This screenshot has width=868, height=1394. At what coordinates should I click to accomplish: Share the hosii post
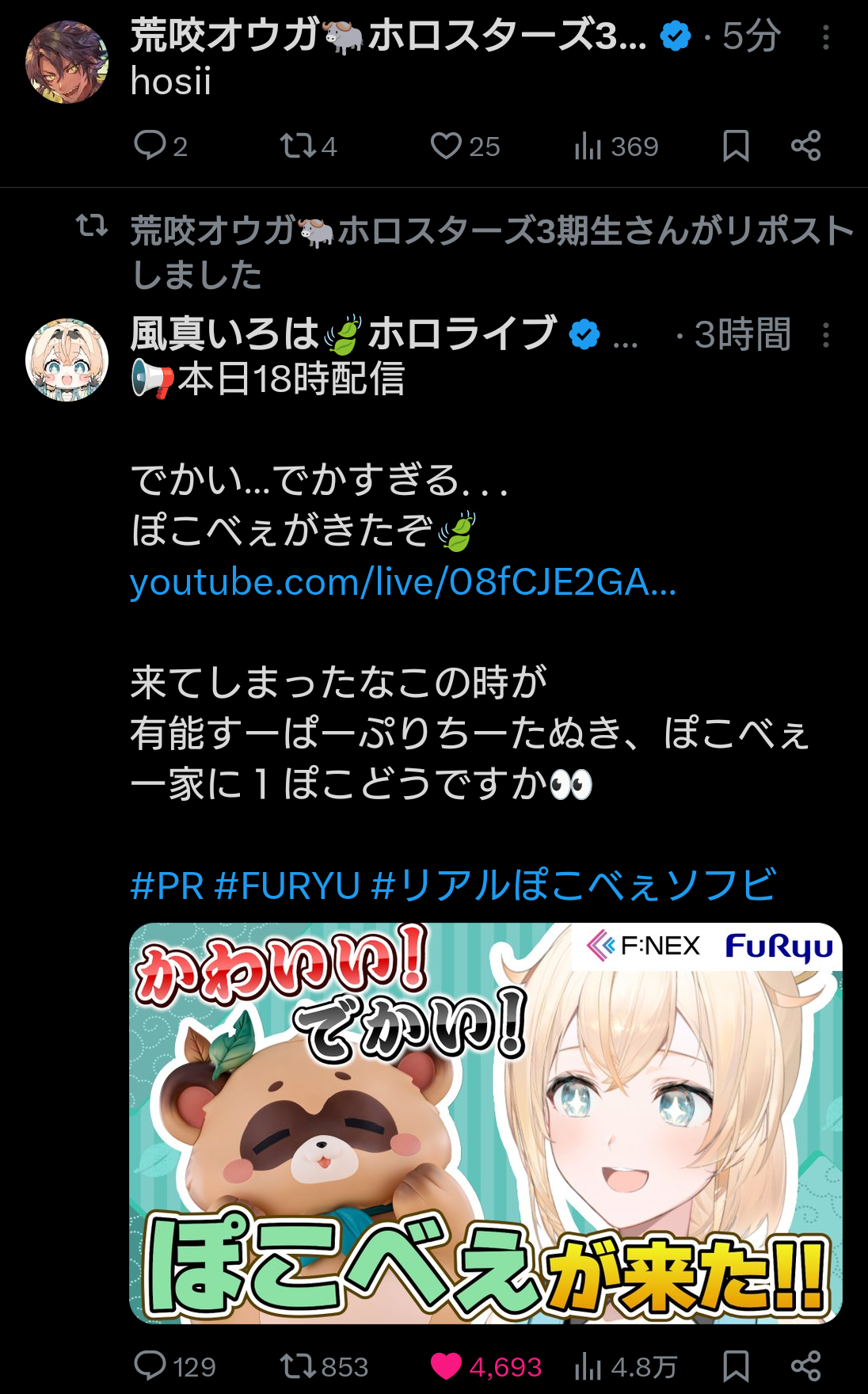tap(805, 146)
